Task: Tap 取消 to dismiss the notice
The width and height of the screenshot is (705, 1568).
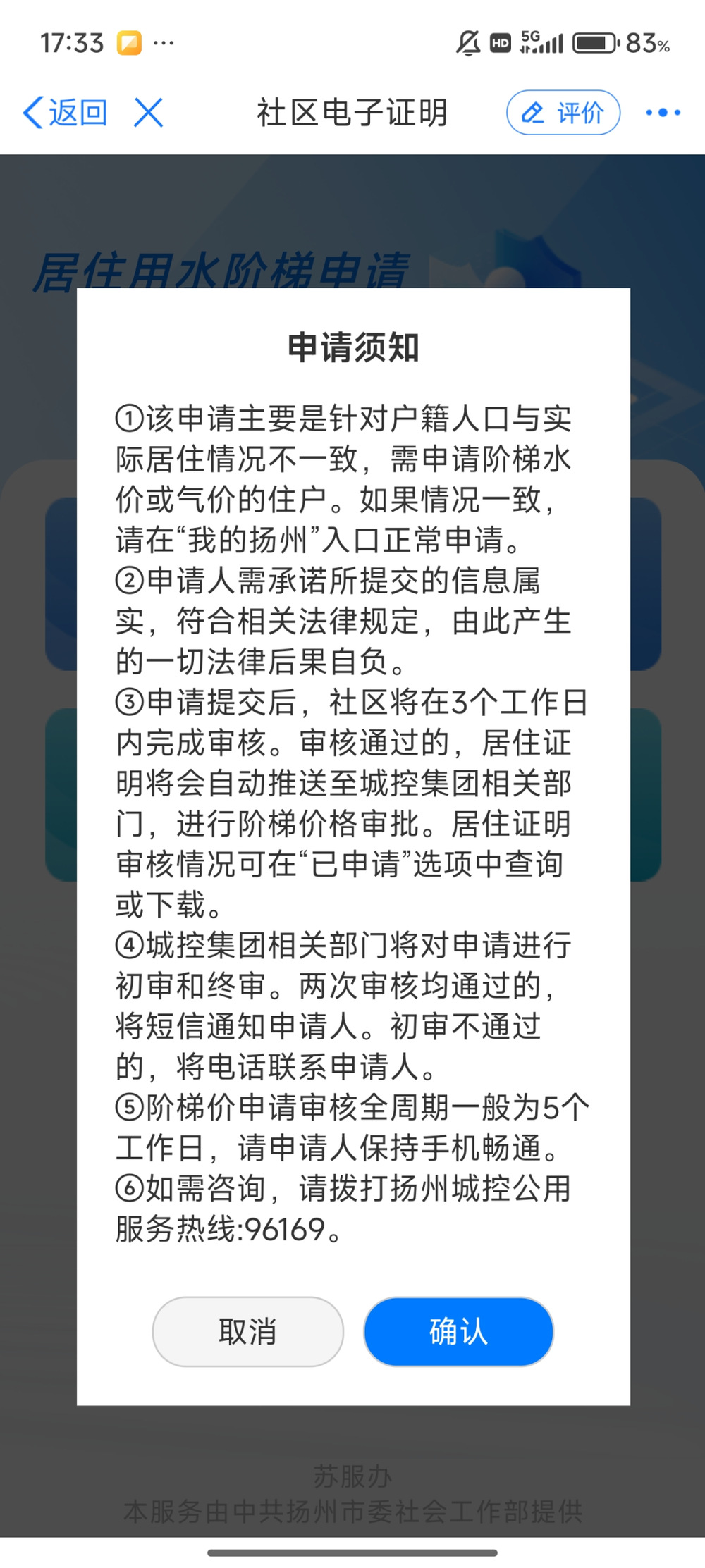Action: coord(247,1331)
